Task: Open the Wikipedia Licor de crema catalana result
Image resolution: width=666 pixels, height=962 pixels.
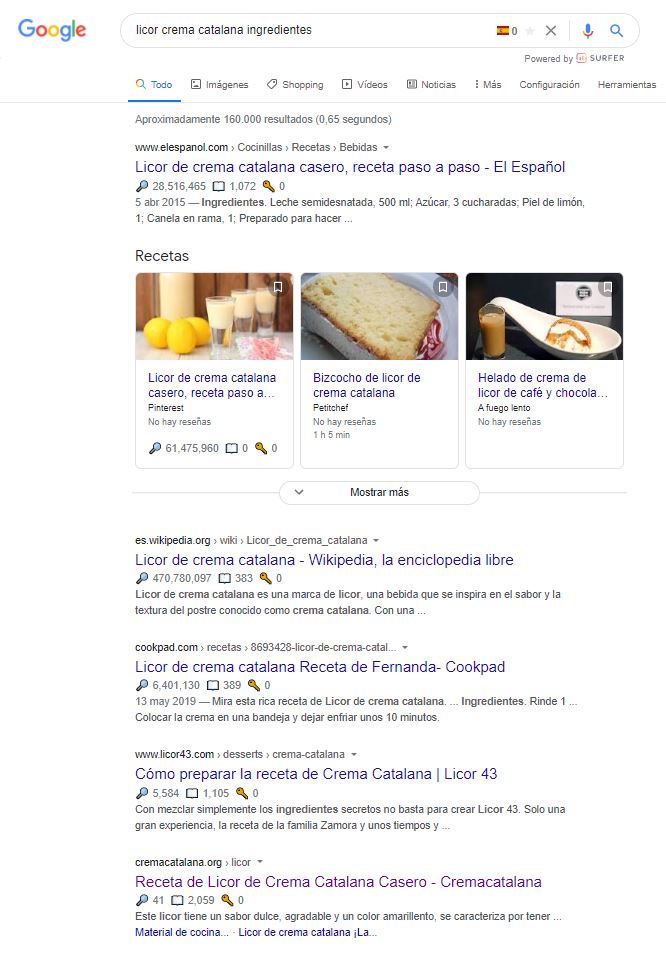Action: click(x=324, y=560)
